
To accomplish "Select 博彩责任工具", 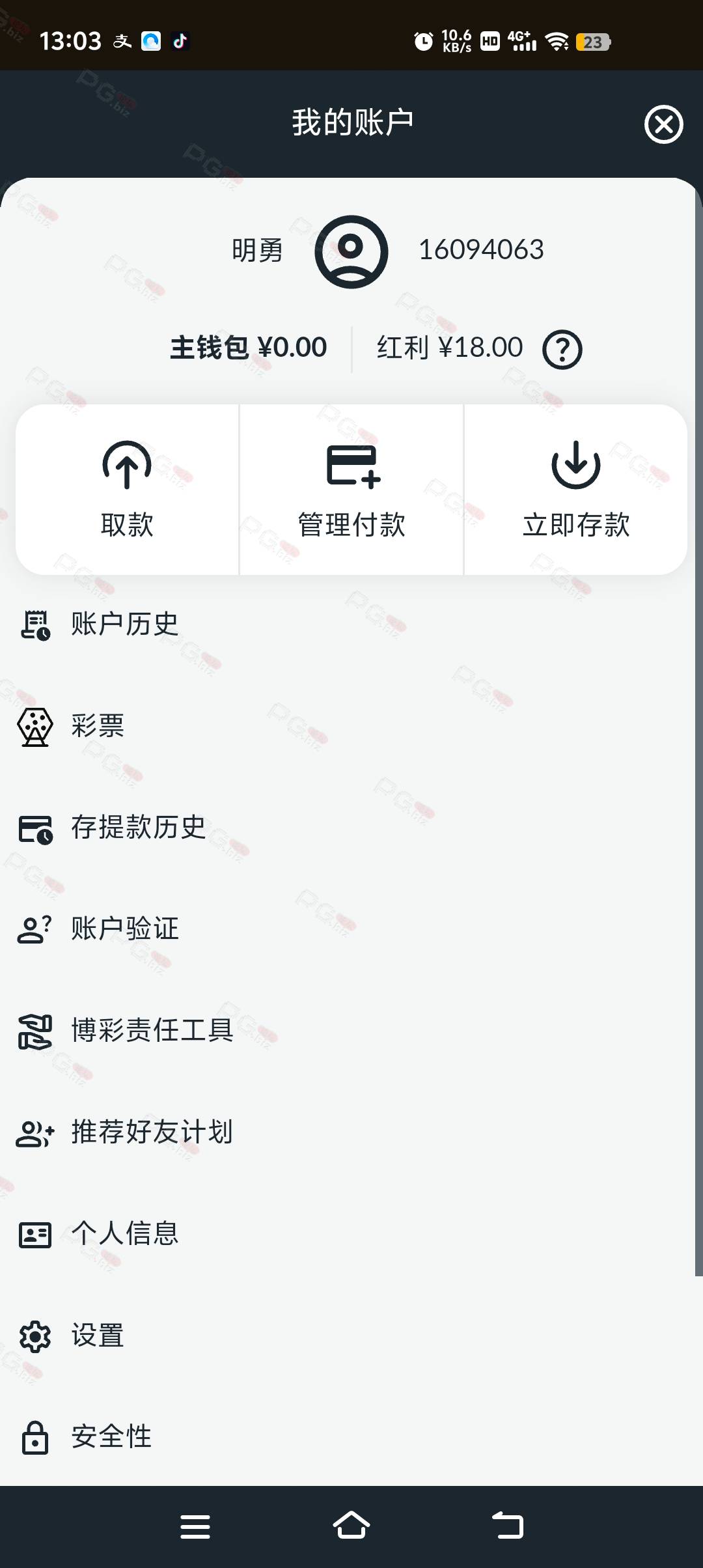I will [351, 1031].
